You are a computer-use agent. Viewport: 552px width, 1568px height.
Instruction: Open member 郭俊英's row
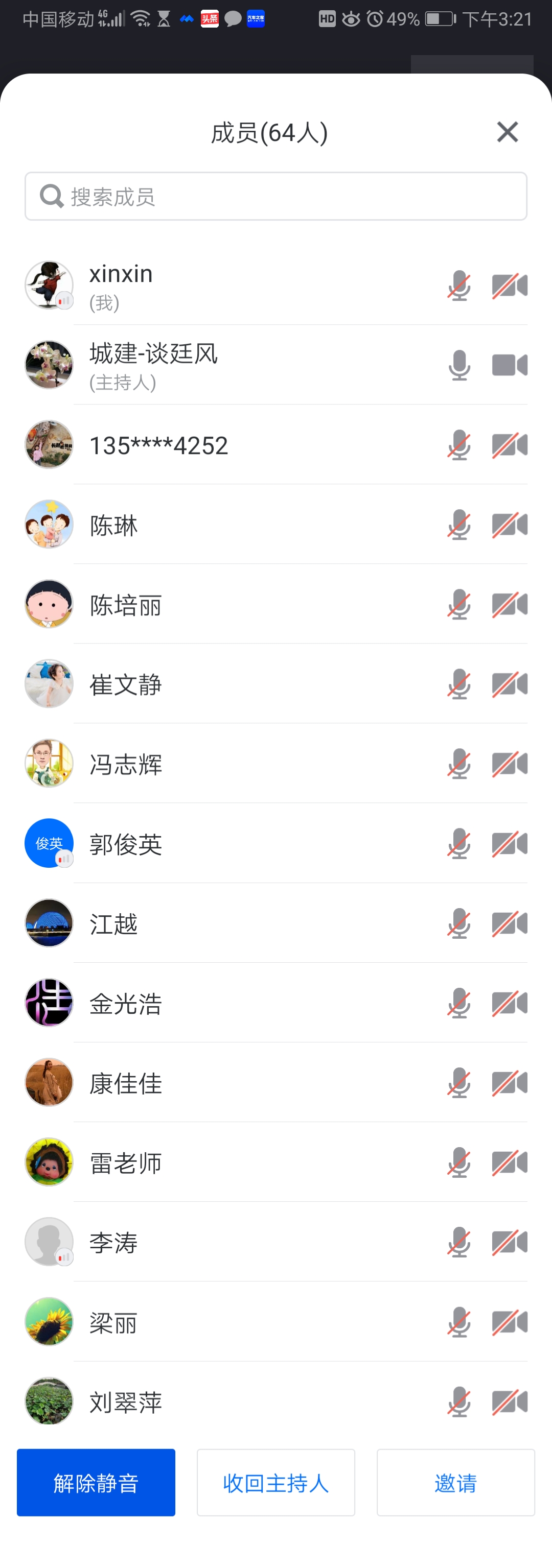coord(126,844)
